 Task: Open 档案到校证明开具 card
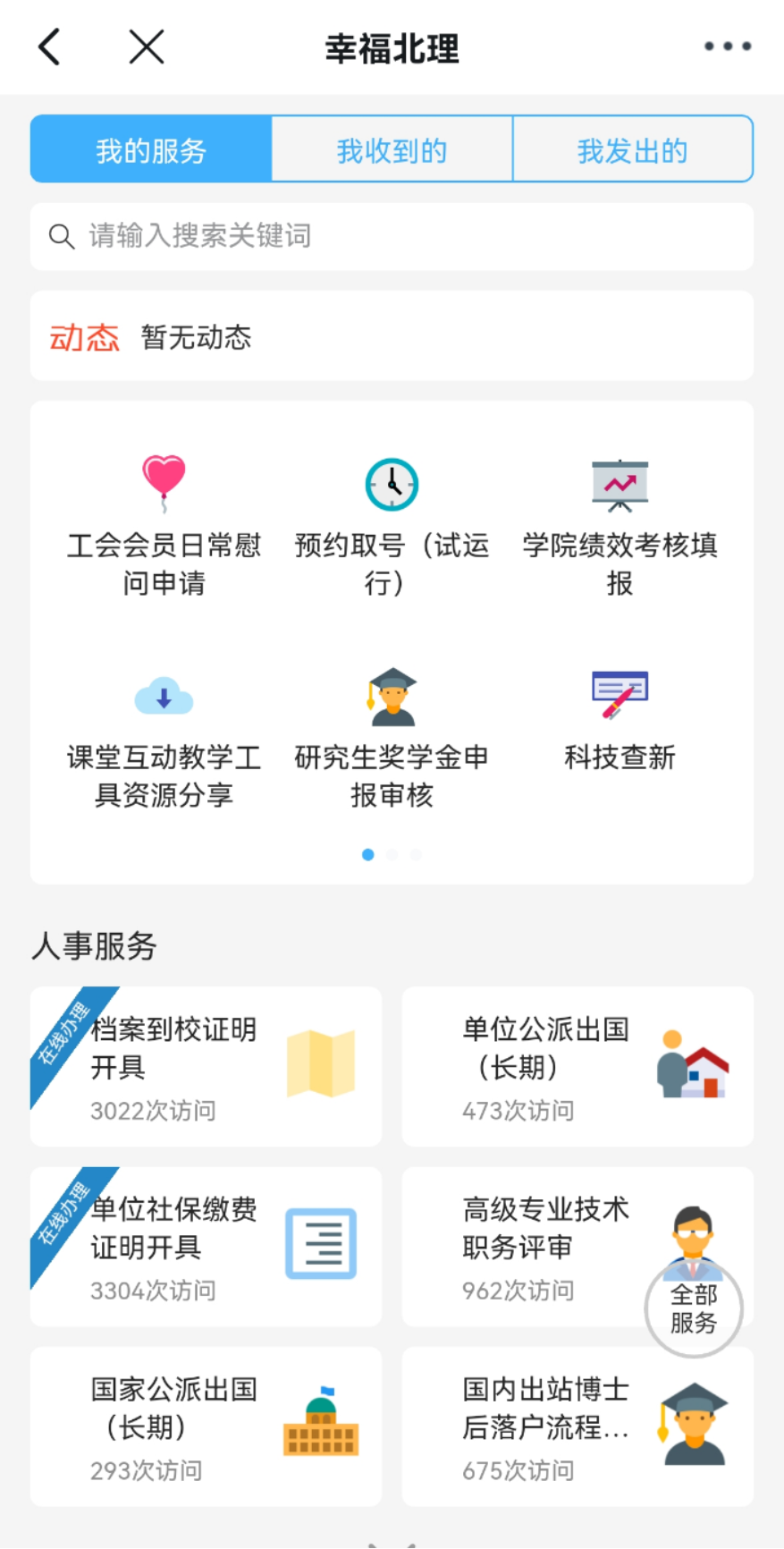[206, 1066]
